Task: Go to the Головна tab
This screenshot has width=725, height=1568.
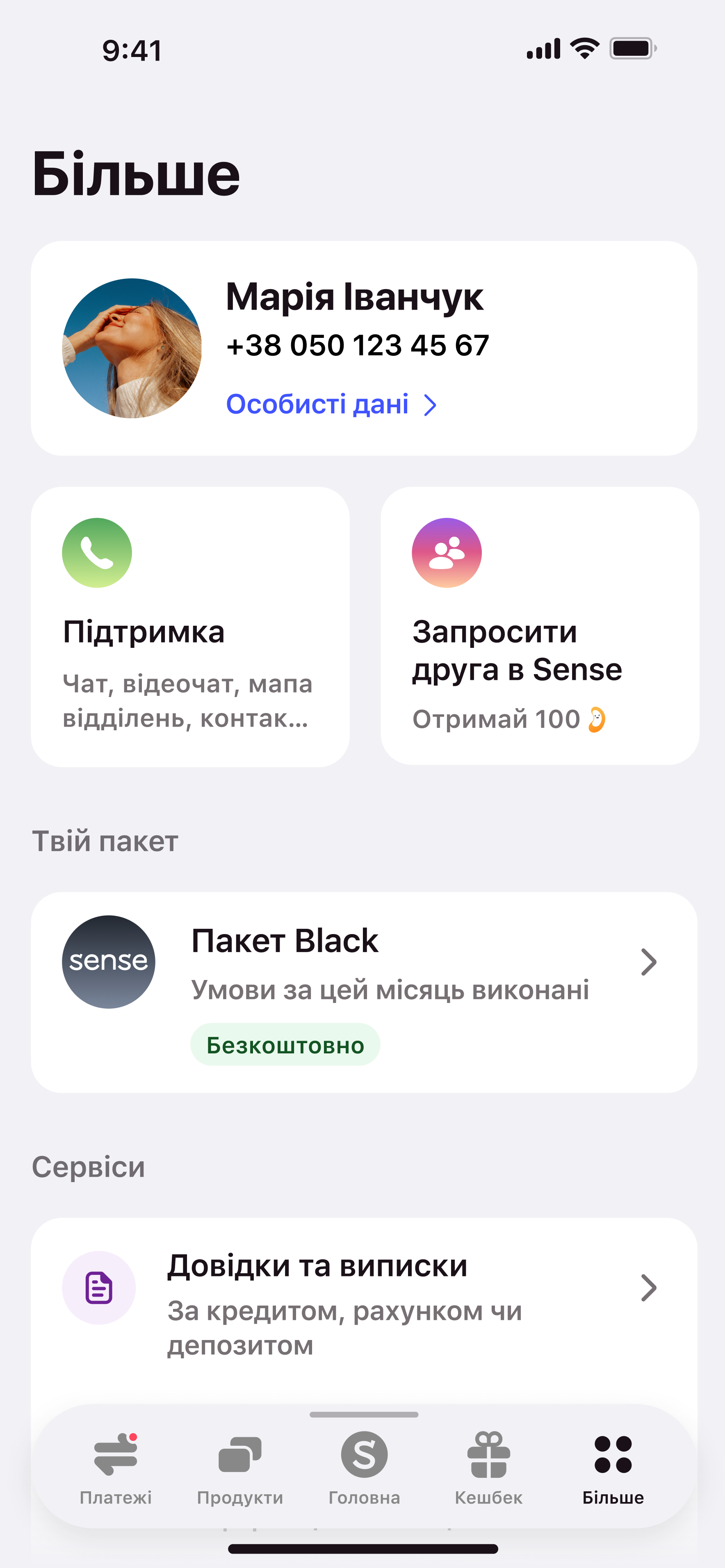Action: 364,1467
